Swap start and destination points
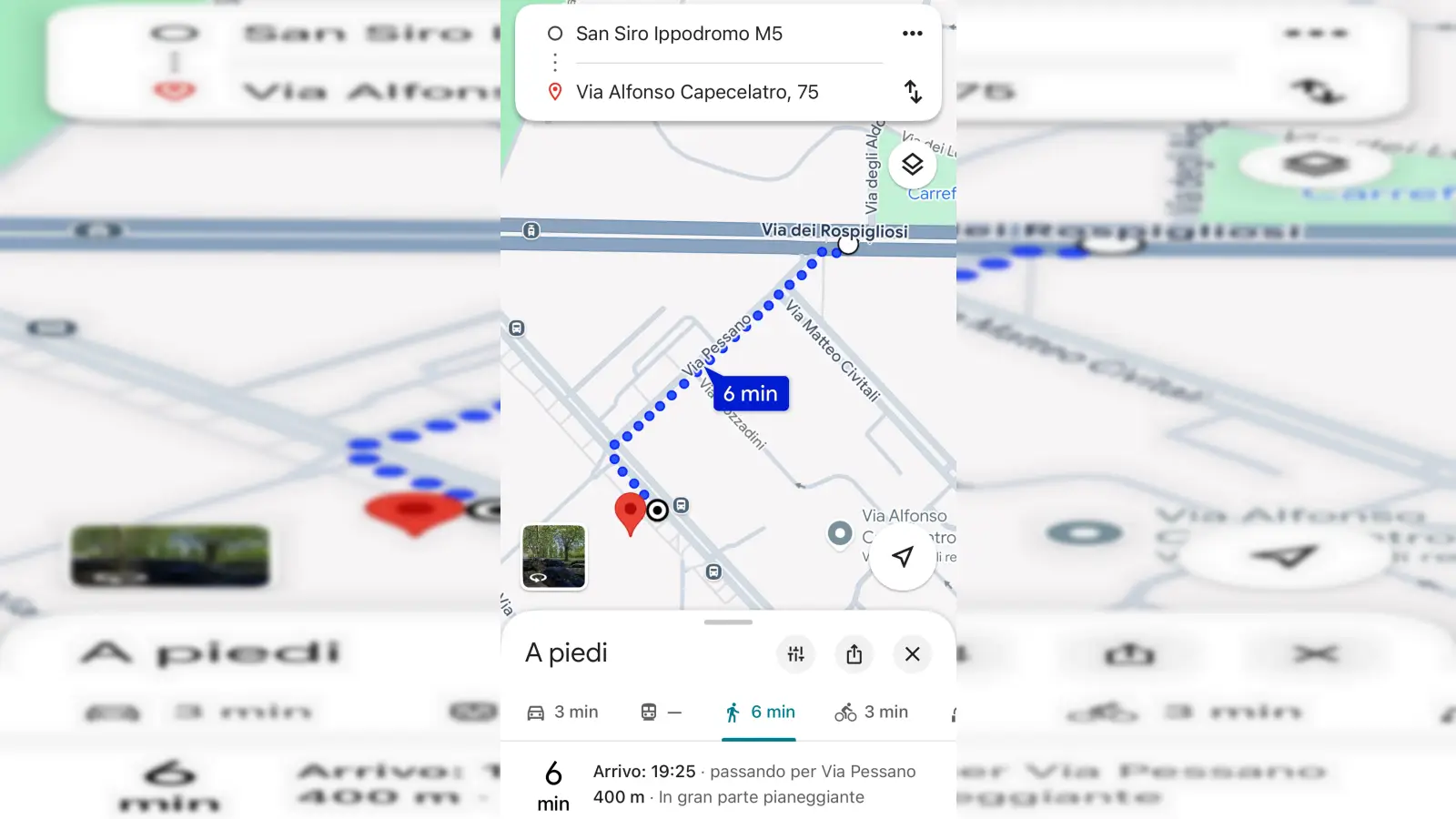This screenshot has width=1456, height=819. coord(913,92)
